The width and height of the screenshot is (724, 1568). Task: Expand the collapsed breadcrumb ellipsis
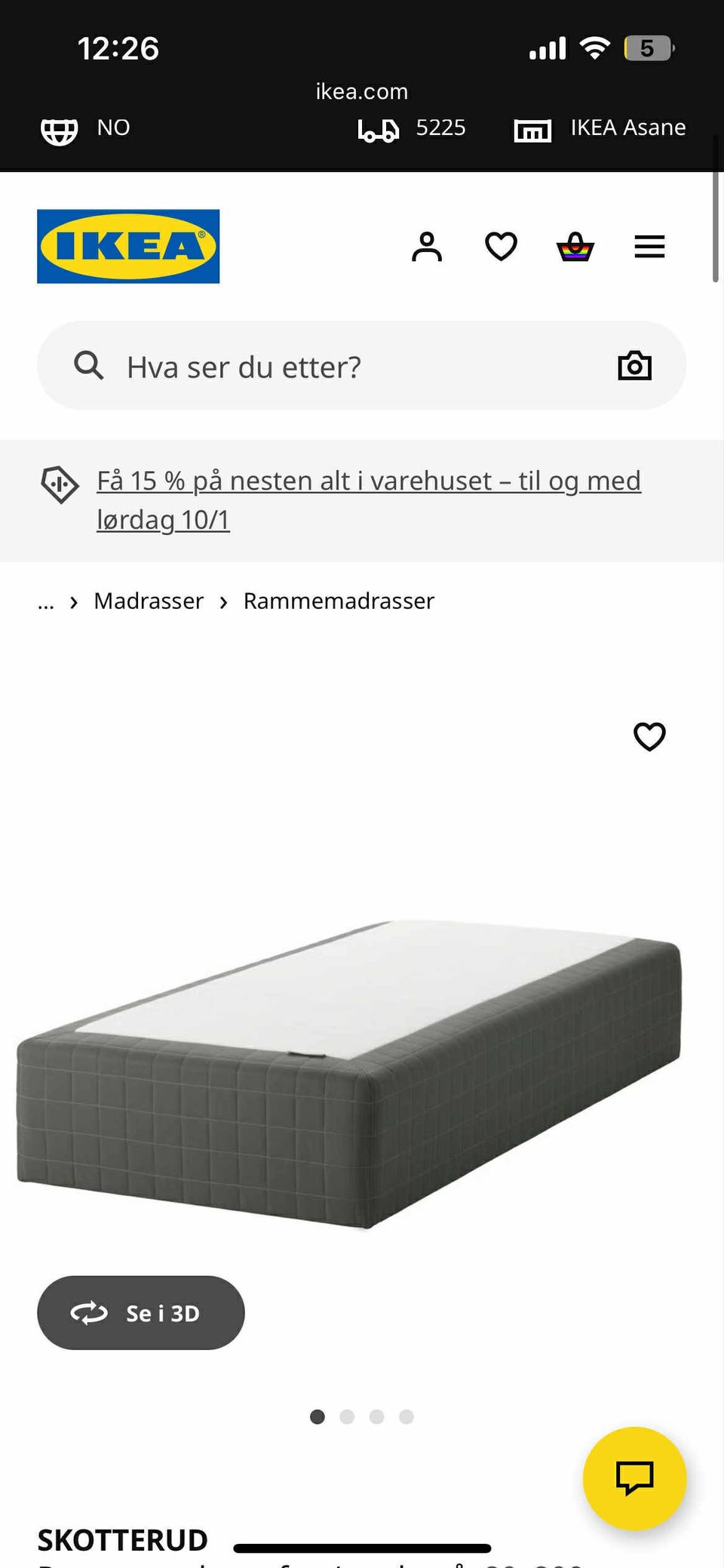click(45, 601)
